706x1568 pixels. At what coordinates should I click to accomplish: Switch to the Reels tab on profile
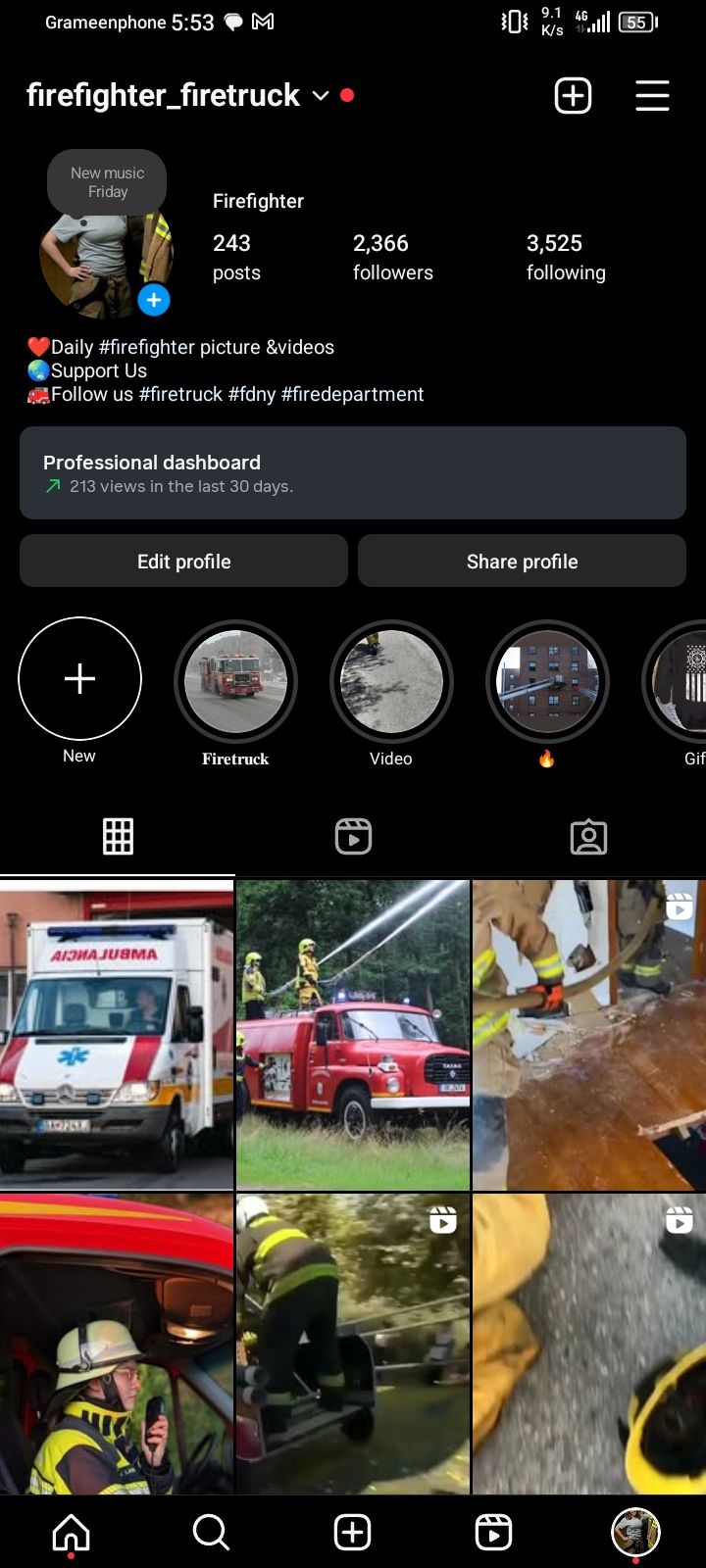(x=353, y=837)
